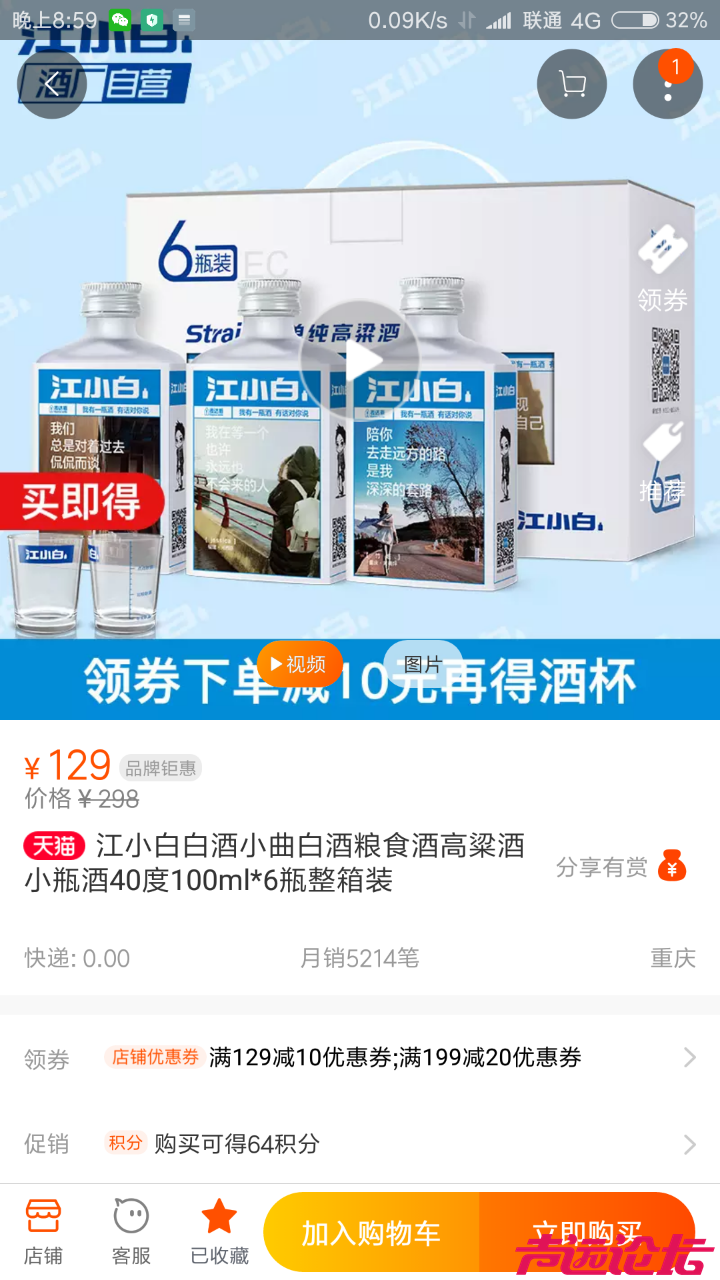Open the three-dot overflow menu
720x1280 pixels.
pyautogui.click(x=667, y=85)
